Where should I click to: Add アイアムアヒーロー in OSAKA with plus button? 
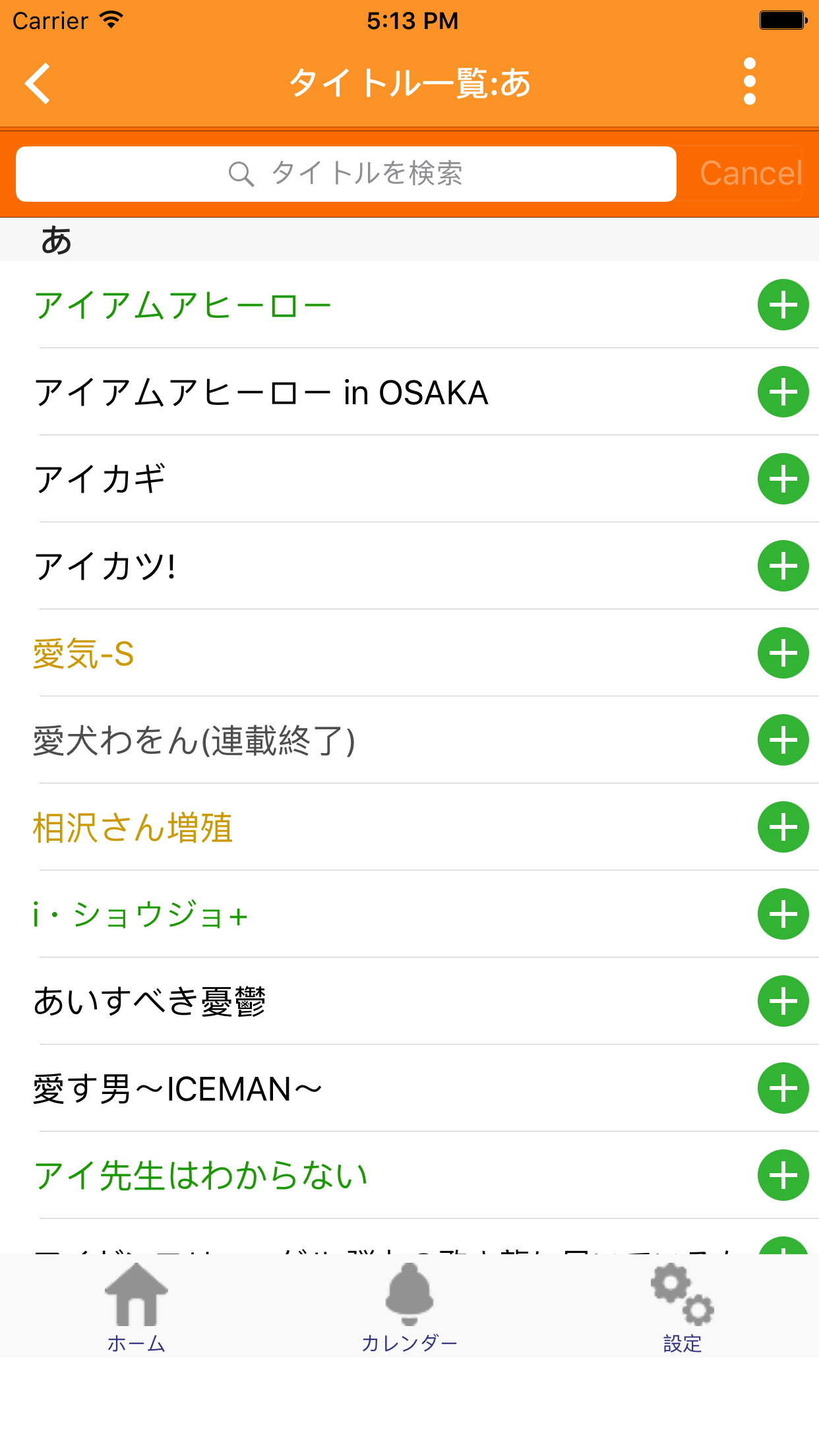[783, 392]
